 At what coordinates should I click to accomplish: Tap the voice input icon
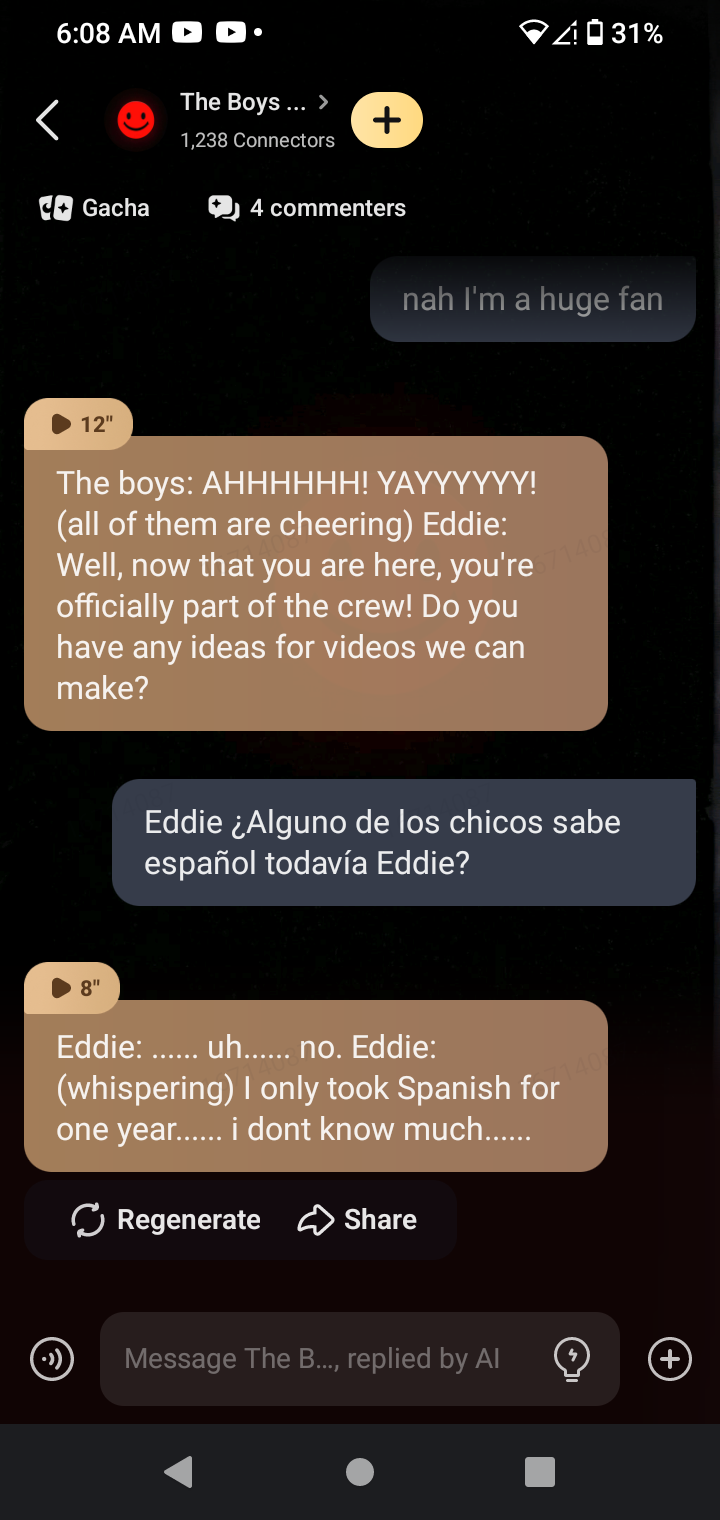point(52,1359)
